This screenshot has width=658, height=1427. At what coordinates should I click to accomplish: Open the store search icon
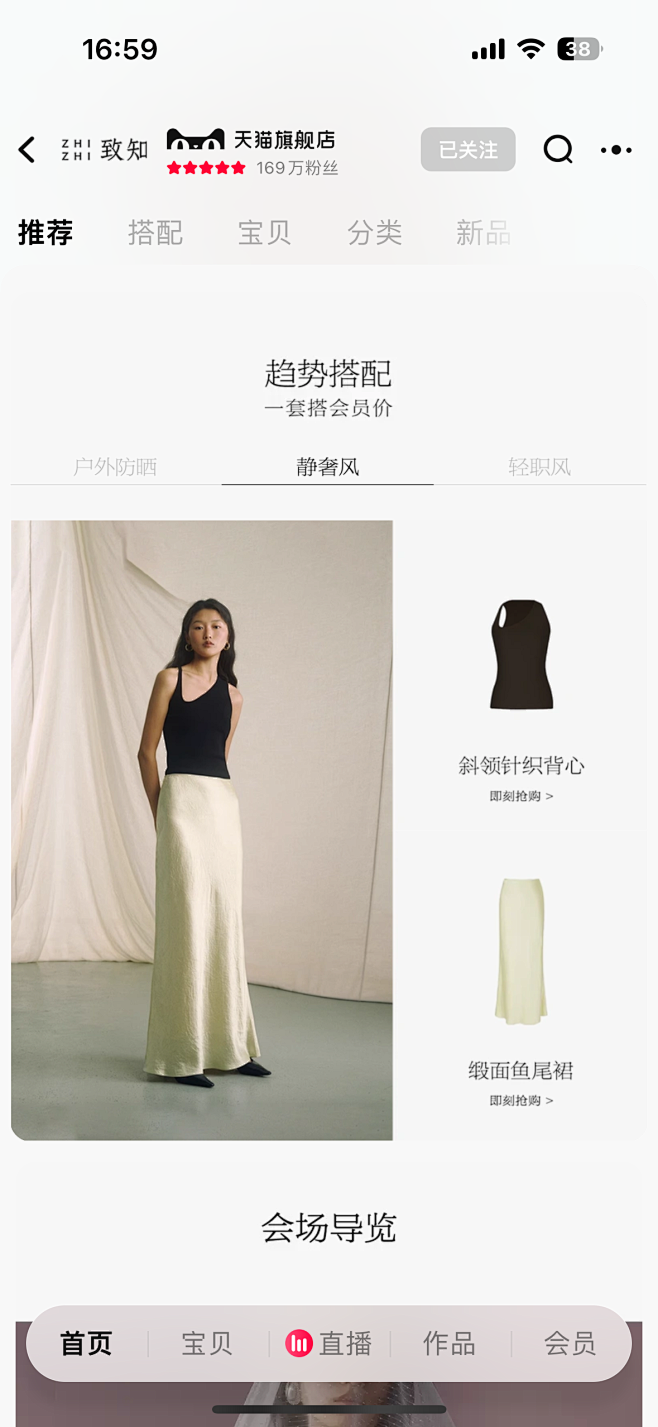(x=558, y=150)
